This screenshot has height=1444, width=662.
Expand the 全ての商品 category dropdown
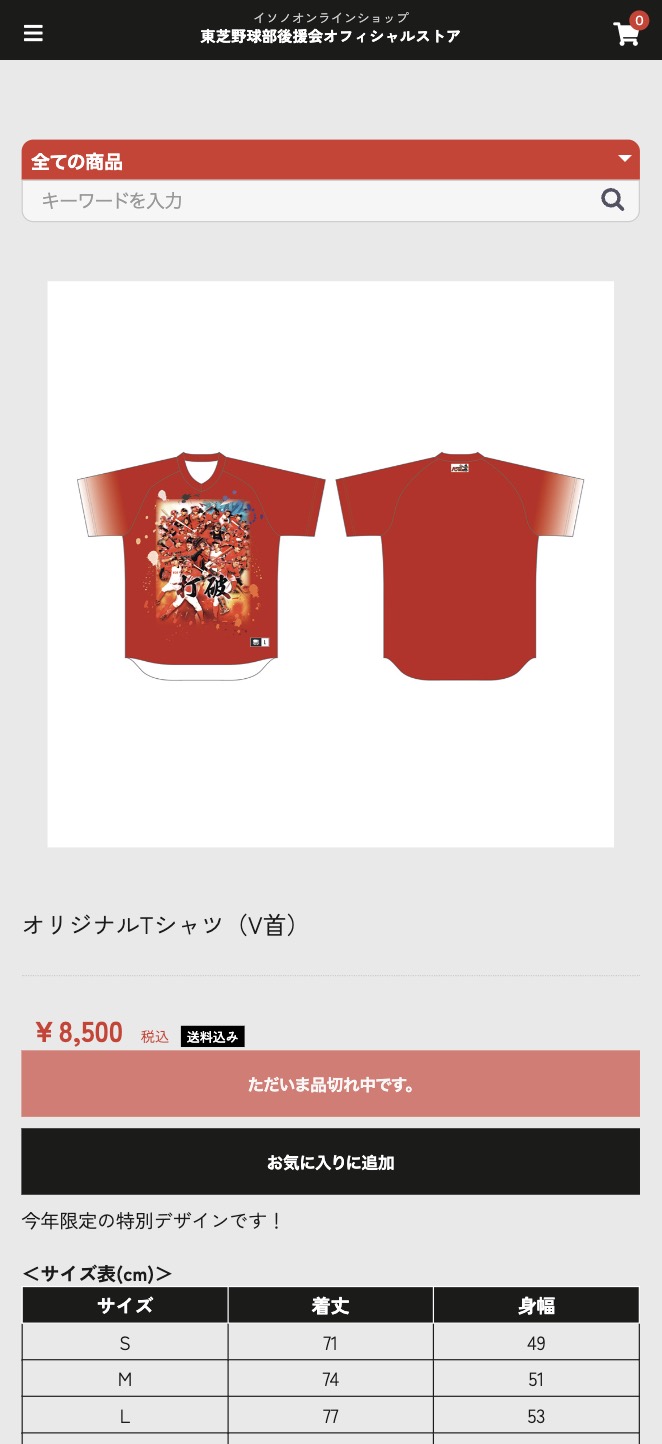(330, 160)
